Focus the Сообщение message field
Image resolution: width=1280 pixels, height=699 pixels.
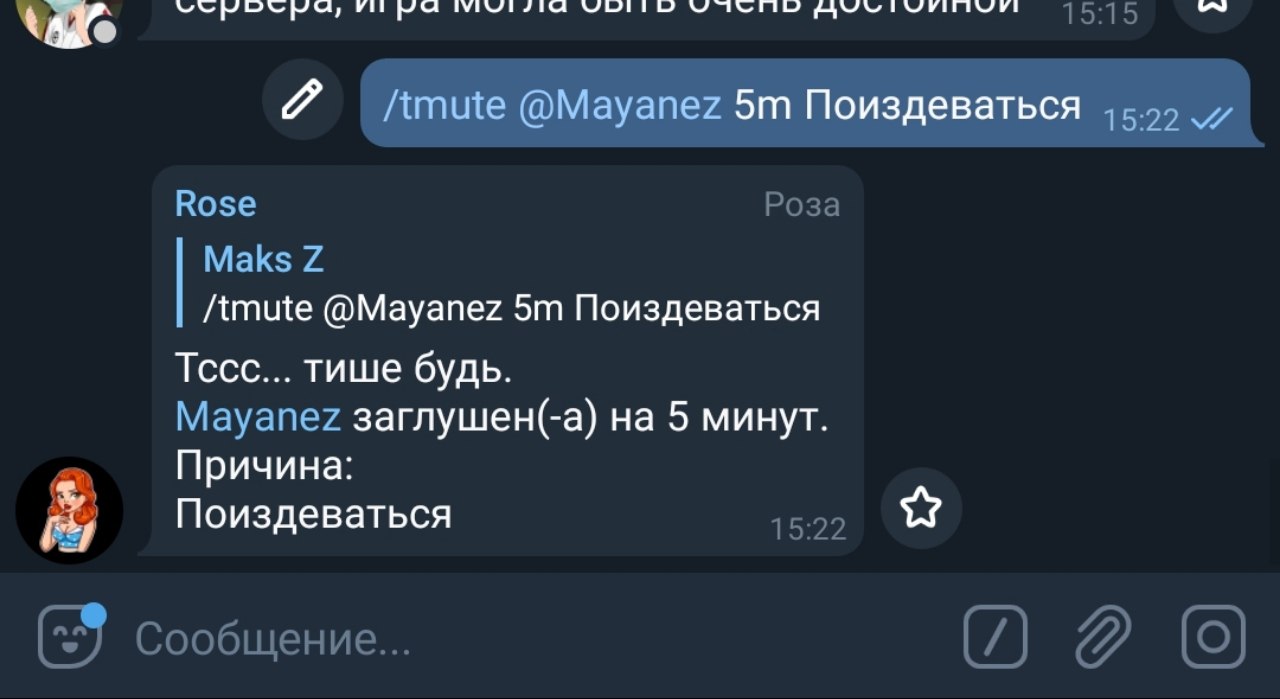(x=500, y=639)
